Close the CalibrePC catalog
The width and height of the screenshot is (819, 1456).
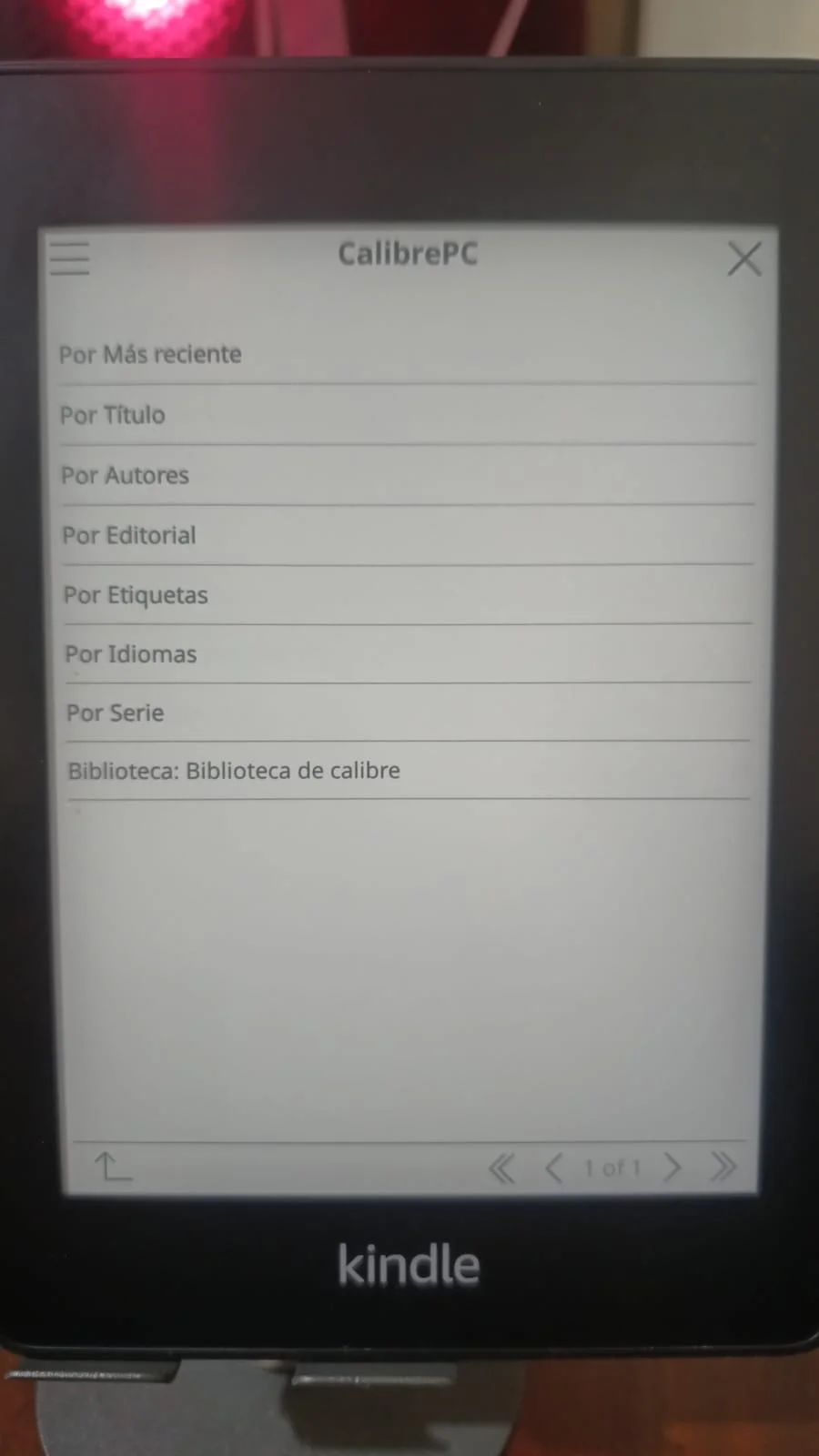click(x=744, y=259)
